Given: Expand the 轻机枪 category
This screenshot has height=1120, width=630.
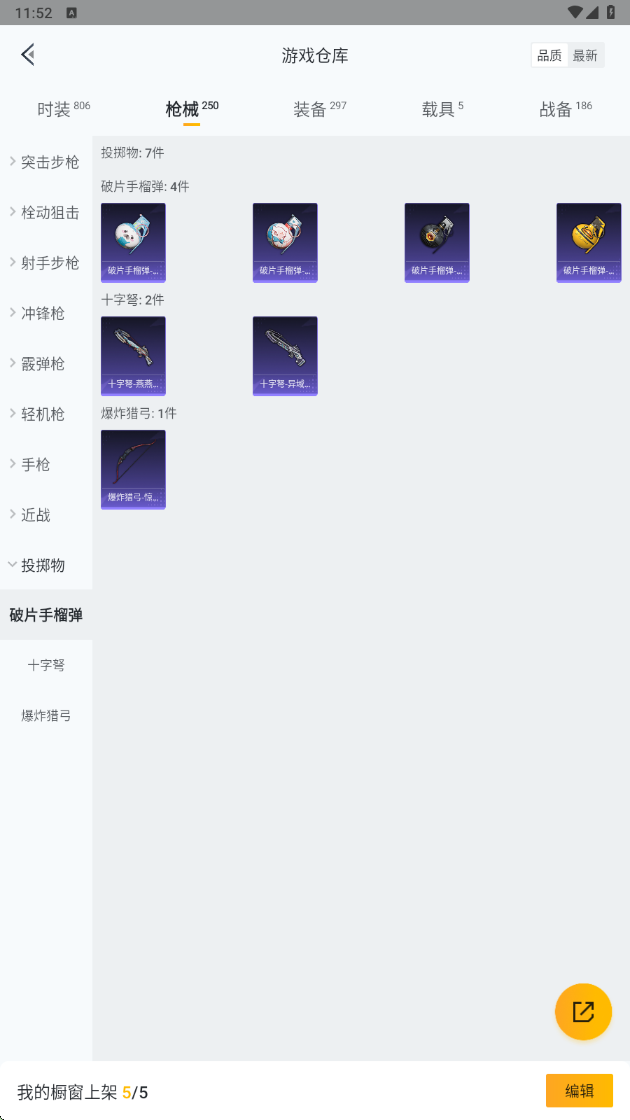Looking at the screenshot, I should point(46,414).
